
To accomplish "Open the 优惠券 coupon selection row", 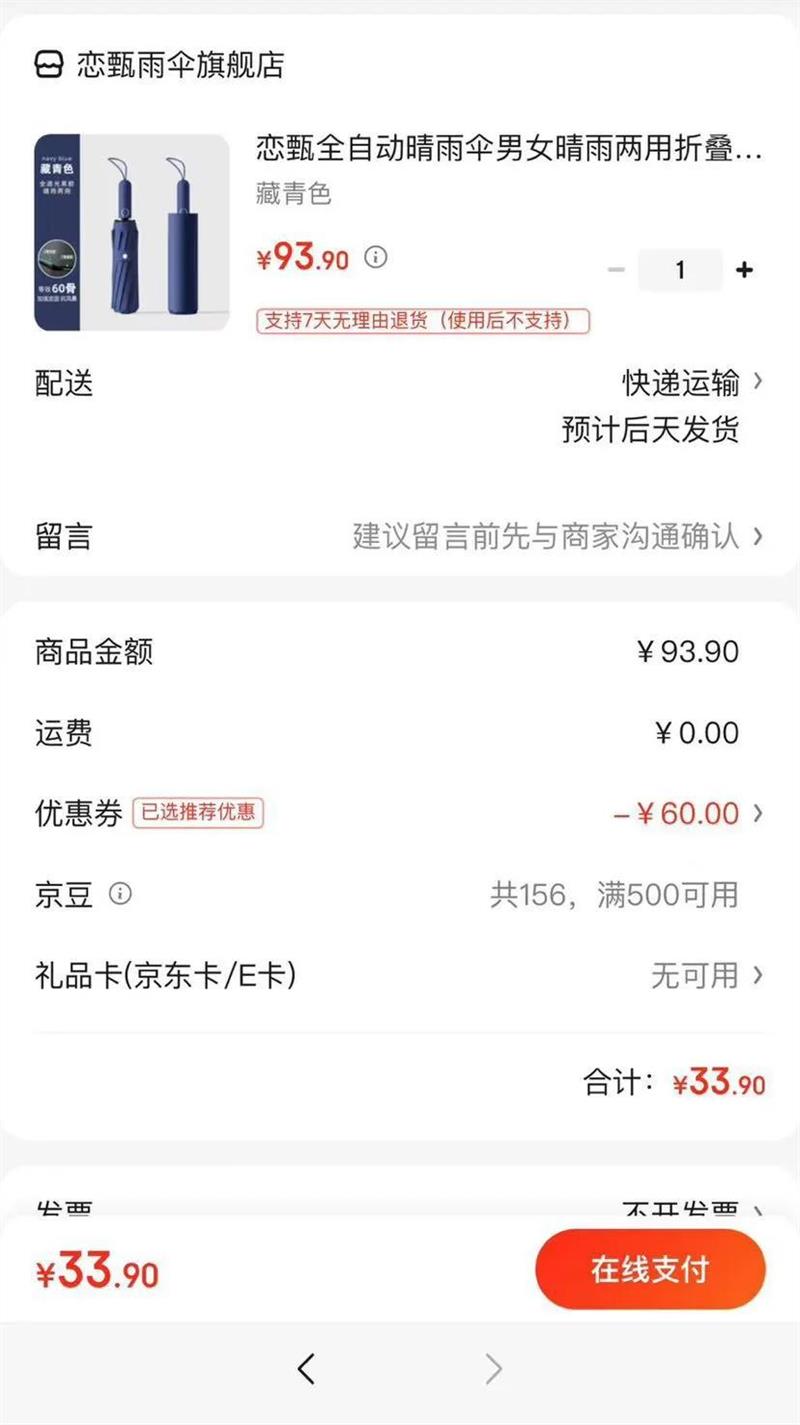I will [x=400, y=813].
